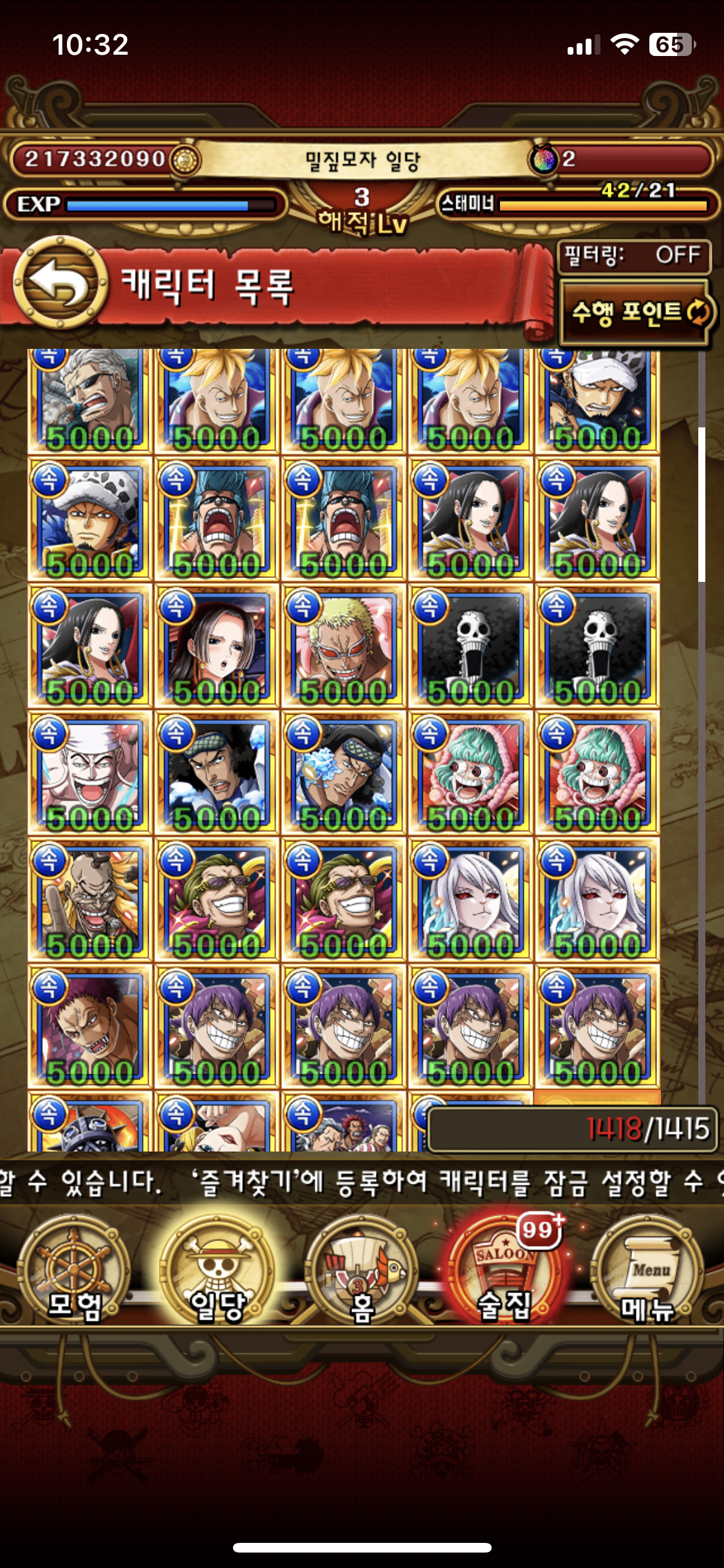This screenshot has height=1568, width=724.
Task: Switch sorting via 수행 포인트 button
Action: 637,313
